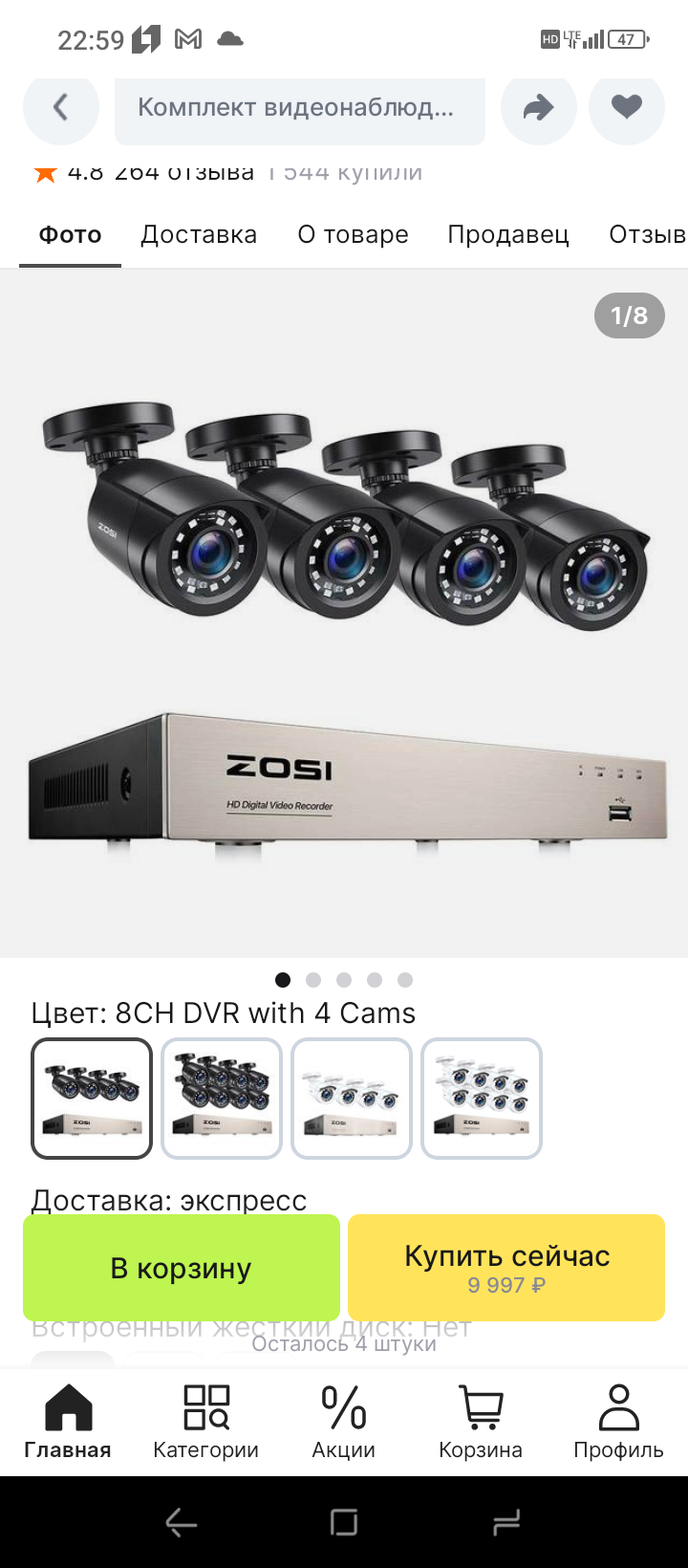Viewport: 688px width, 1568px height.
Task: Open the Профиль tab
Action: coord(618,1422)
